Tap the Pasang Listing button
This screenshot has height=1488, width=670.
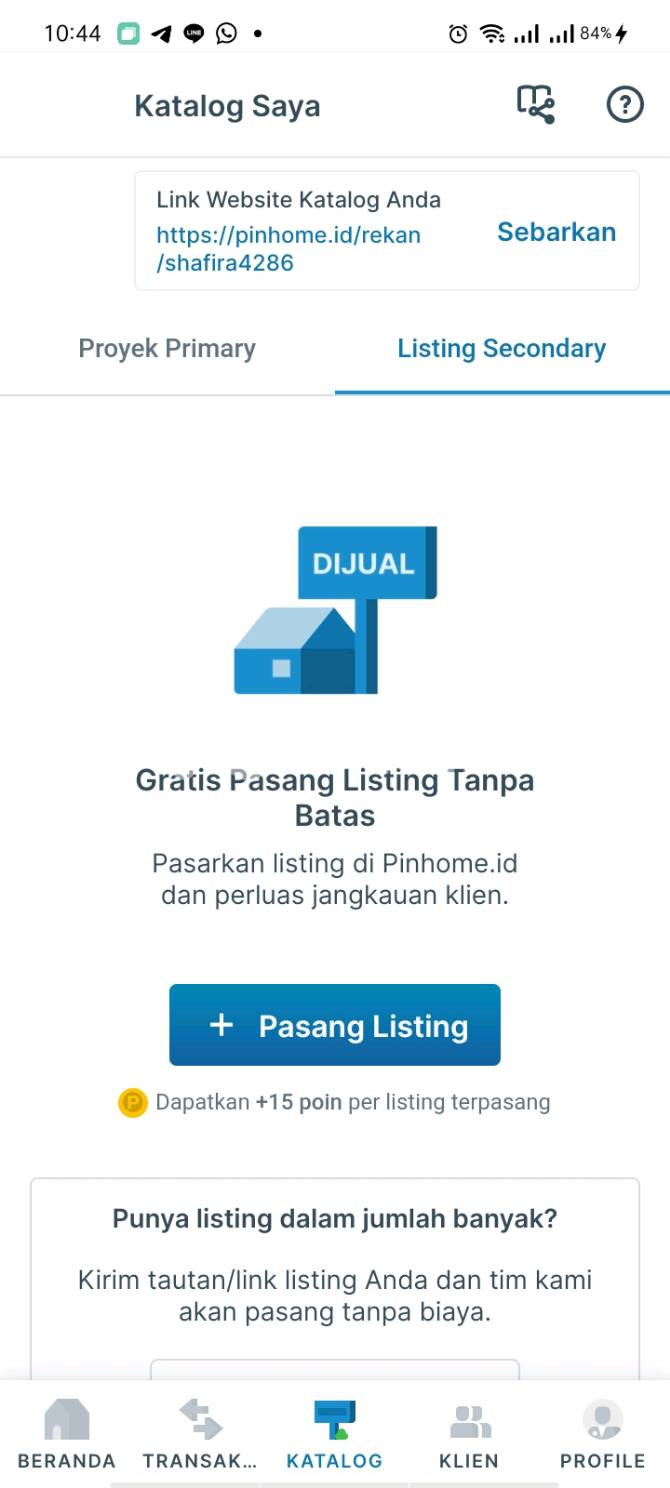334,1025
